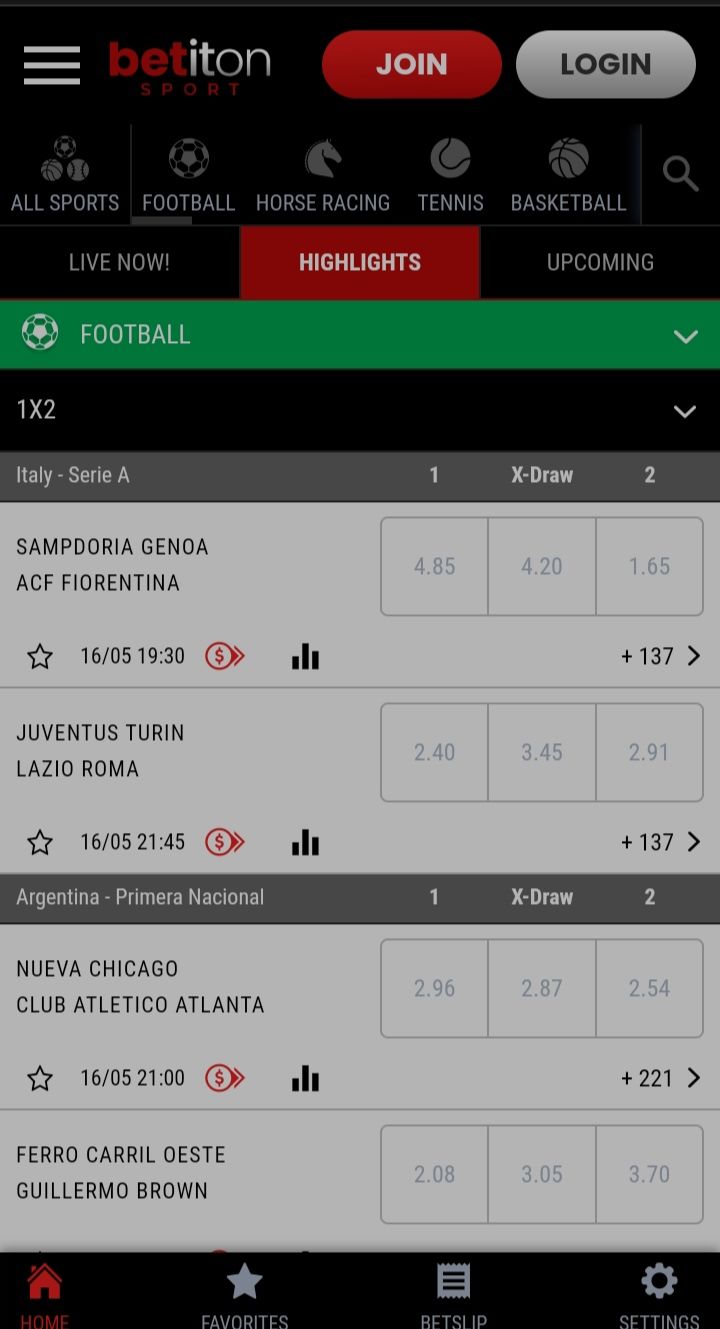This screenshot has width=720, height=1329.
Task: Select the Basketball sport
Action: coord(568,175)
